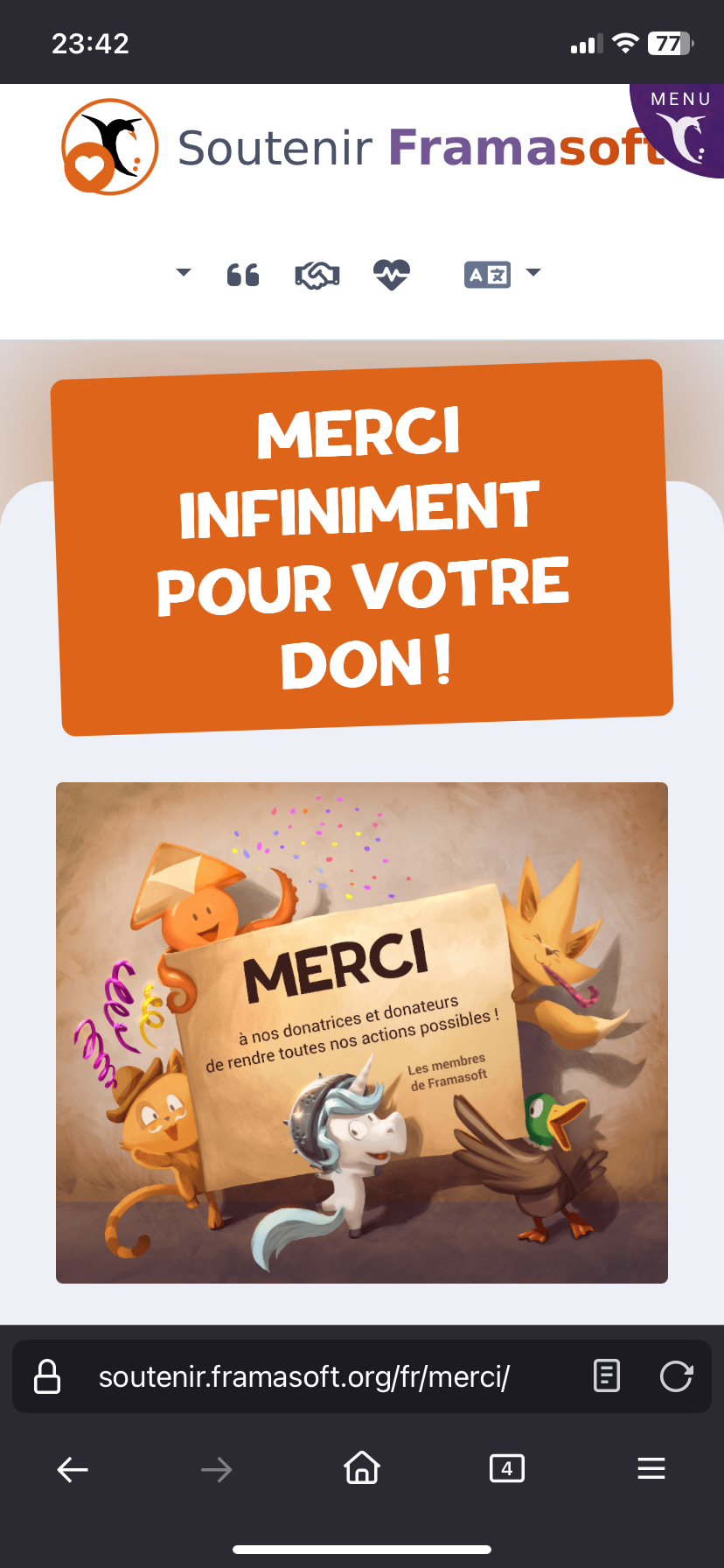The height and width of the screenshot is (1568, 724).
Task: Enable reader view in the address bar
Action: click(606, 1376)
